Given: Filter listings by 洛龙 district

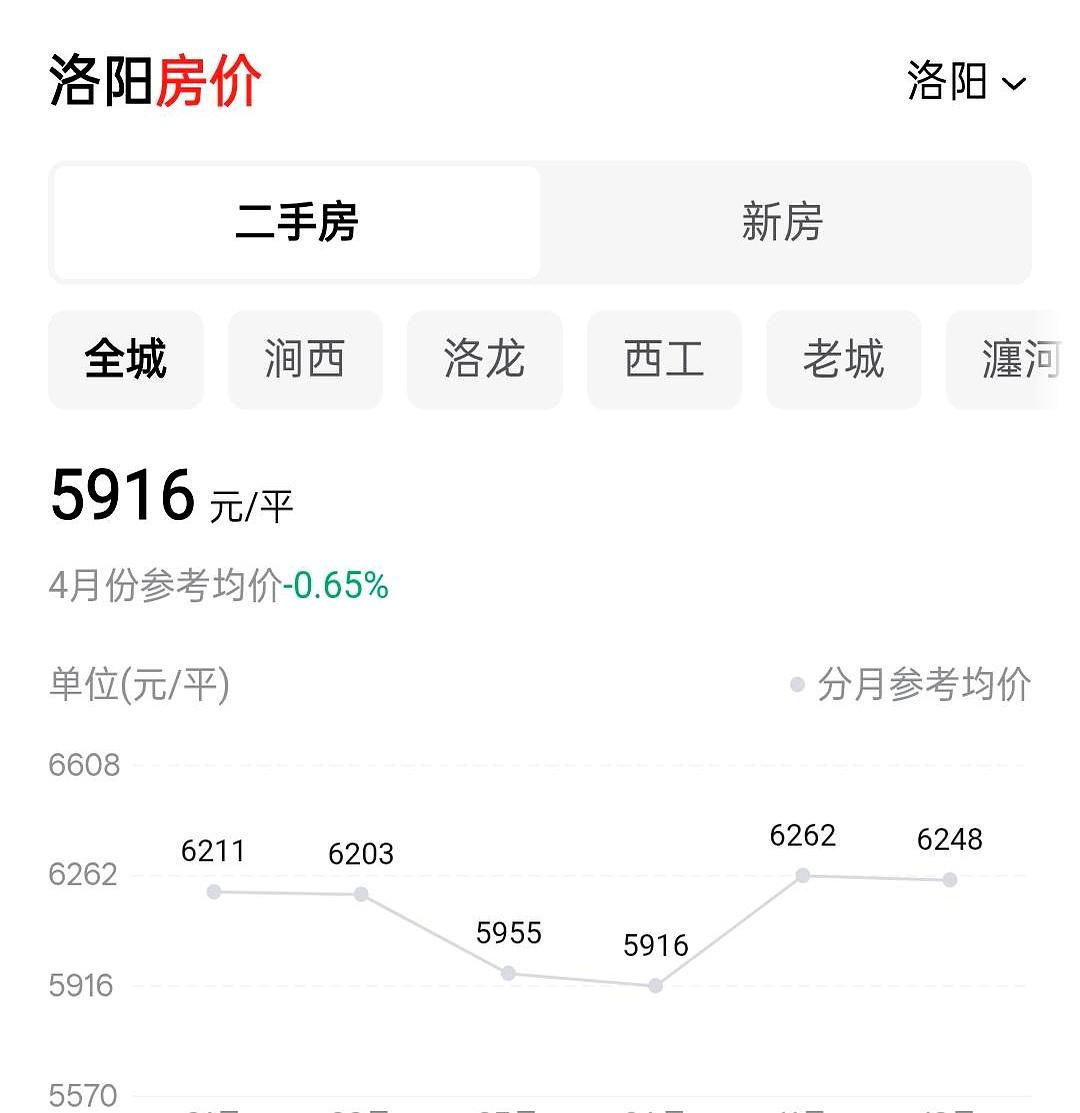Looking at the screenshot, I should pos(484,361).
